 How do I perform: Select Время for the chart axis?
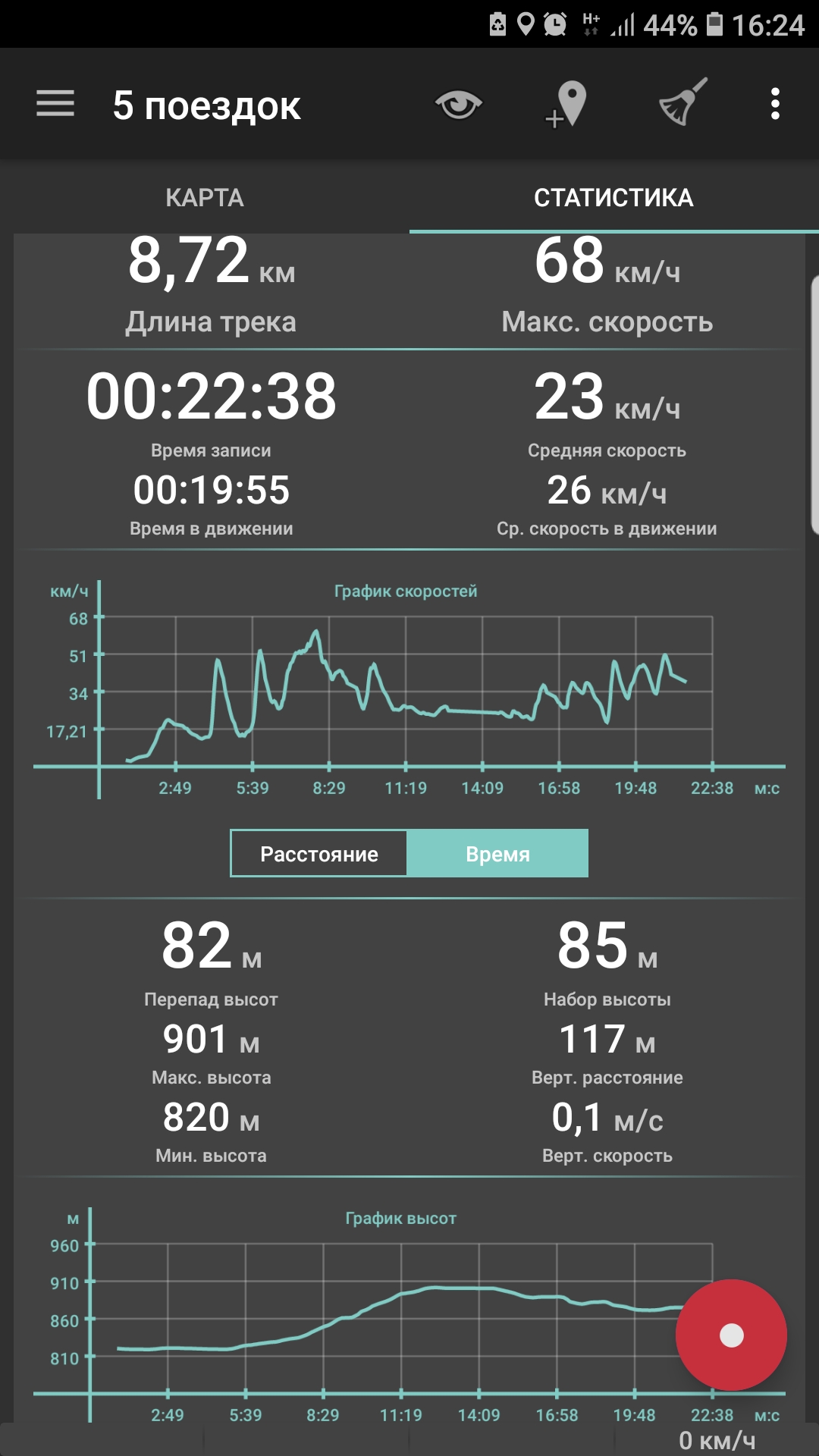click(x=497, y=854)
